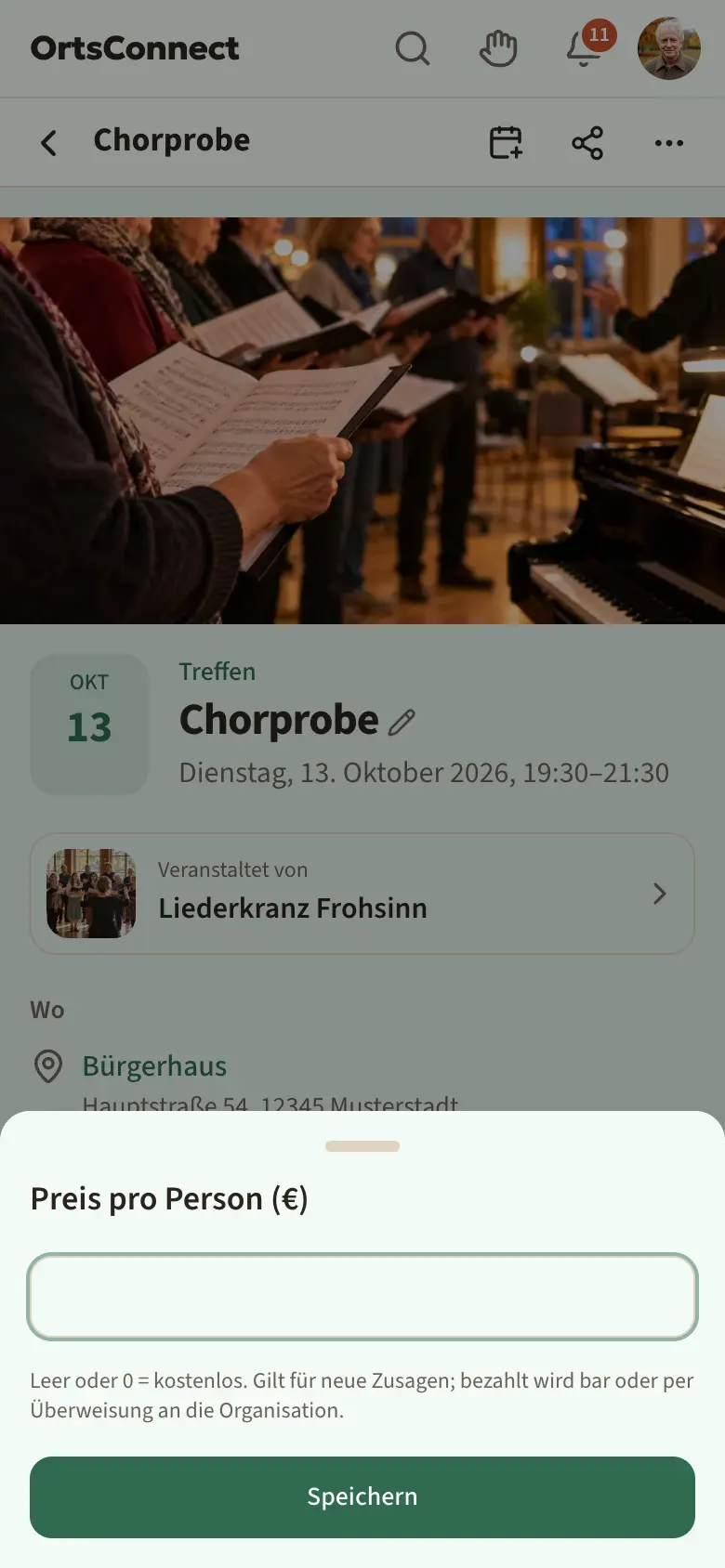Open the profile avatar
725x1568 pixels.
click(669, 48)
